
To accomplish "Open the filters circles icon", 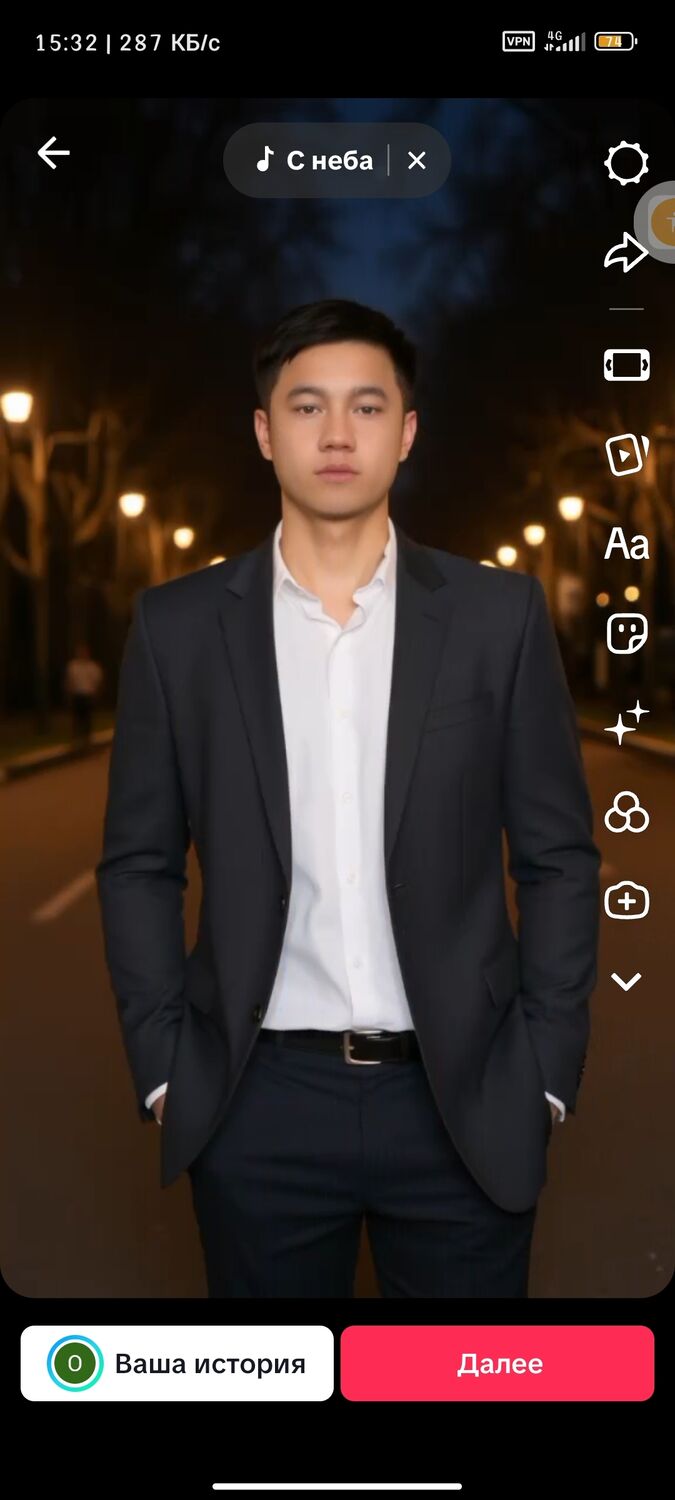I will [x=626, y=813].
